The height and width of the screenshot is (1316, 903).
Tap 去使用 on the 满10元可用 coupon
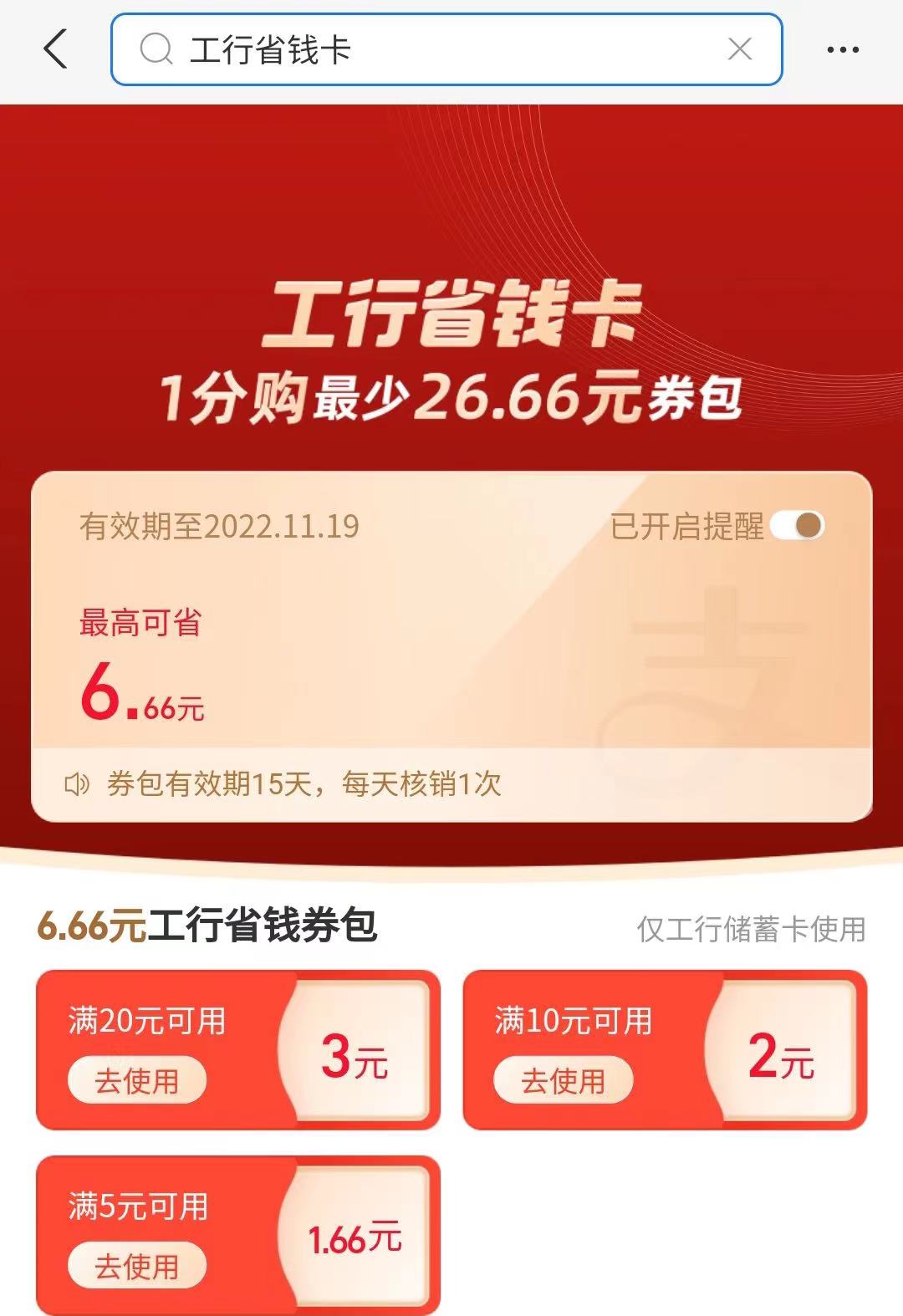click(563, 1080)
